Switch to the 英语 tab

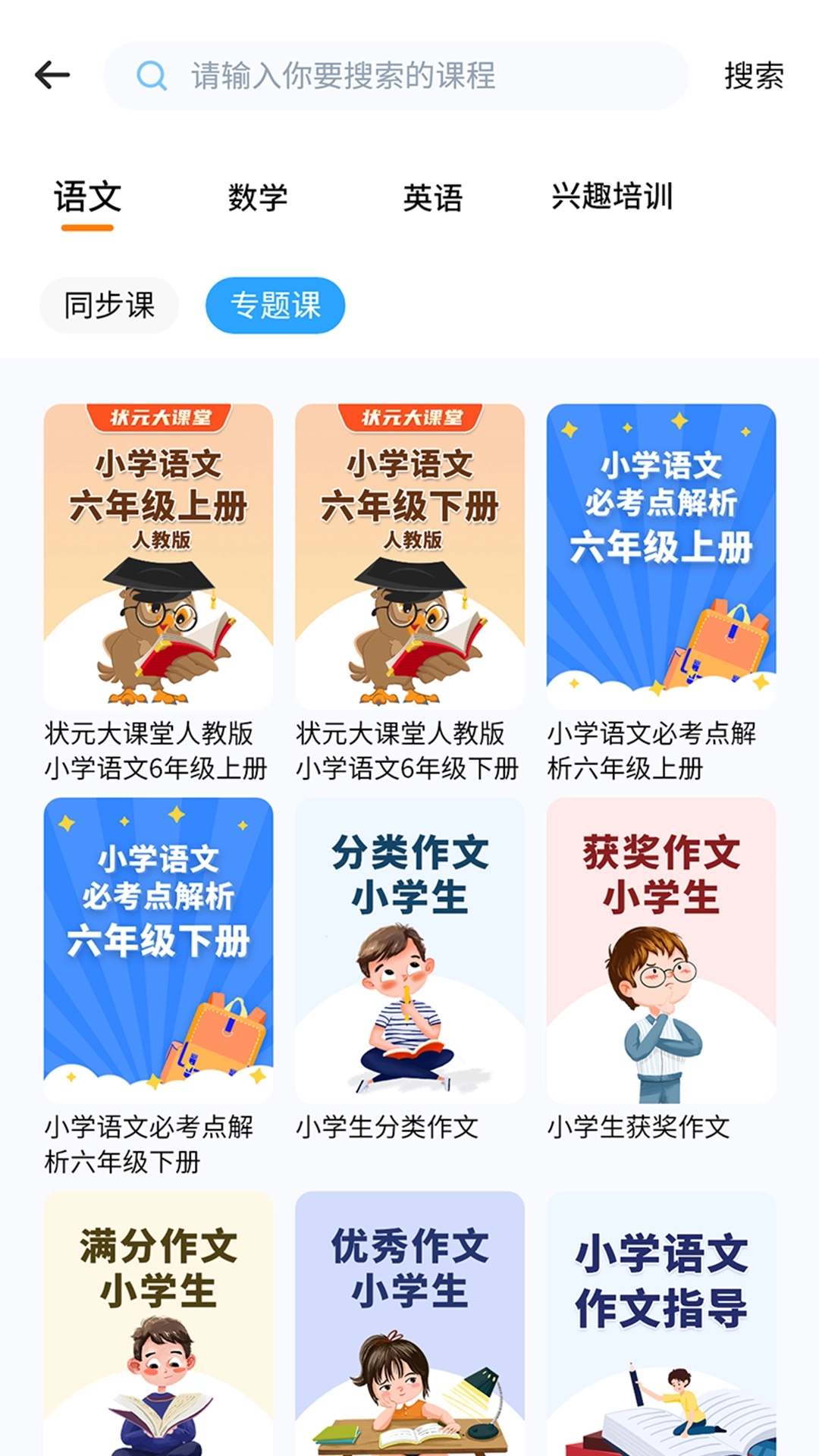pyautogui.click(x=435, y=199)
